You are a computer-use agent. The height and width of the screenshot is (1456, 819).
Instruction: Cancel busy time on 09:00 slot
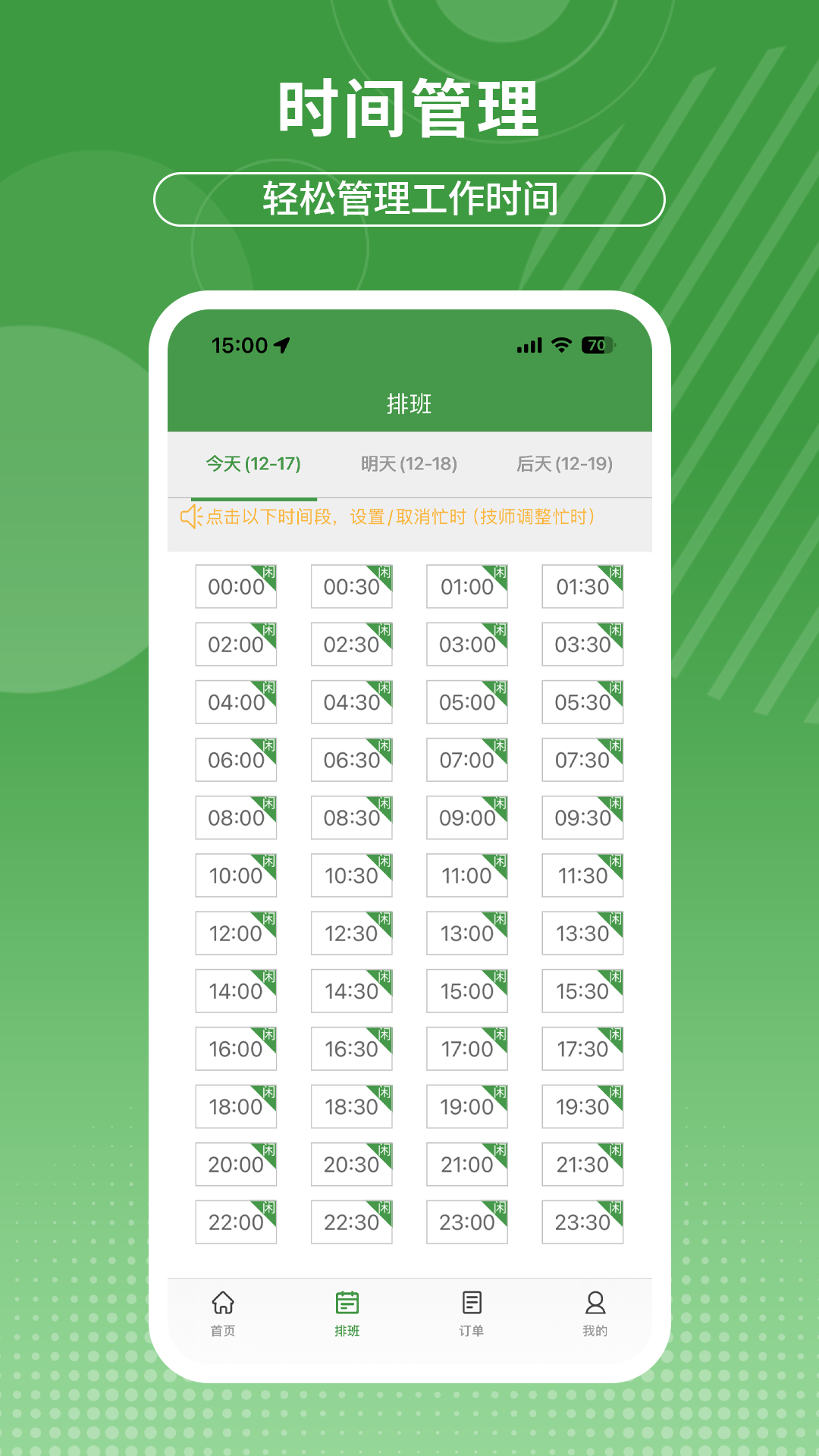466,819
